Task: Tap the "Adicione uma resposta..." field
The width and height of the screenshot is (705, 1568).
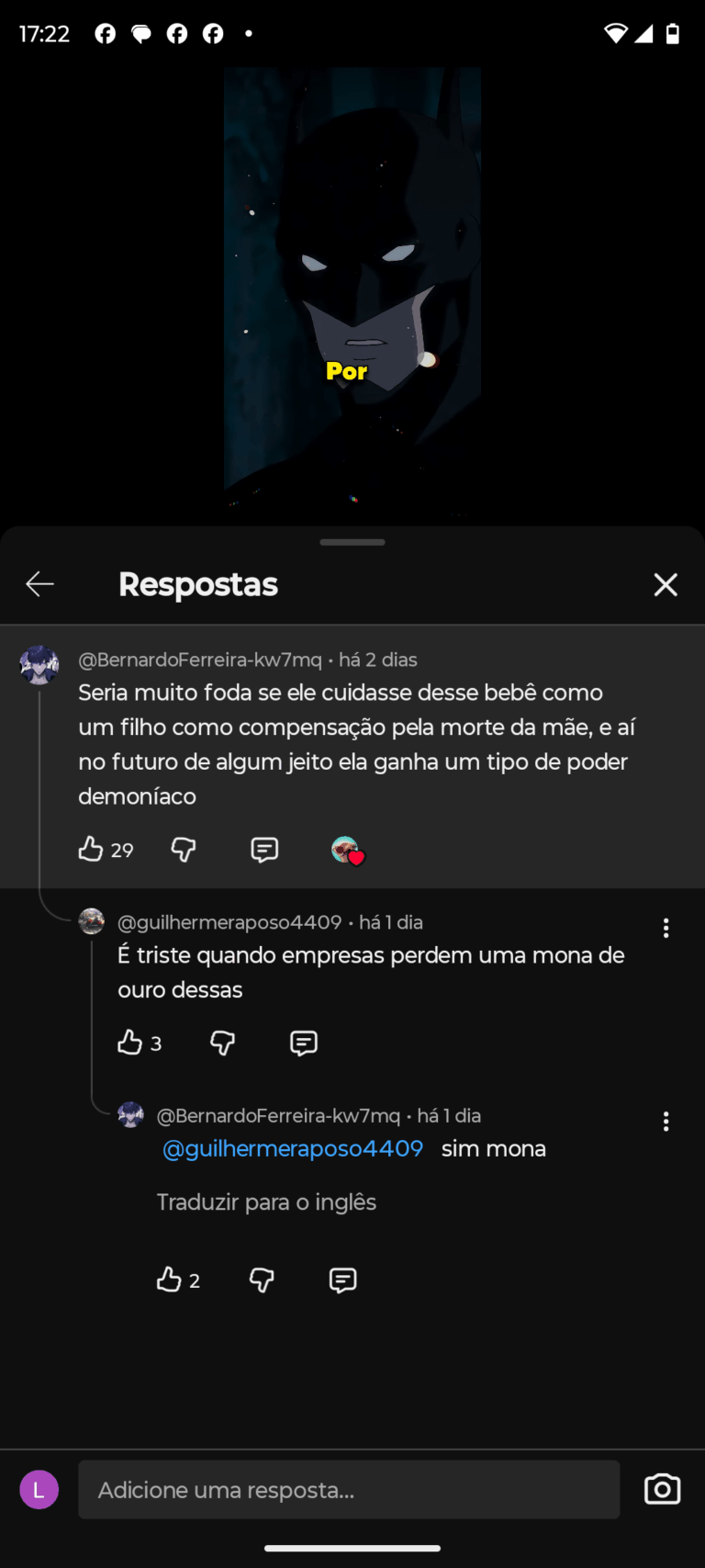Action: pyautogui.click(x=349, y=1490)
